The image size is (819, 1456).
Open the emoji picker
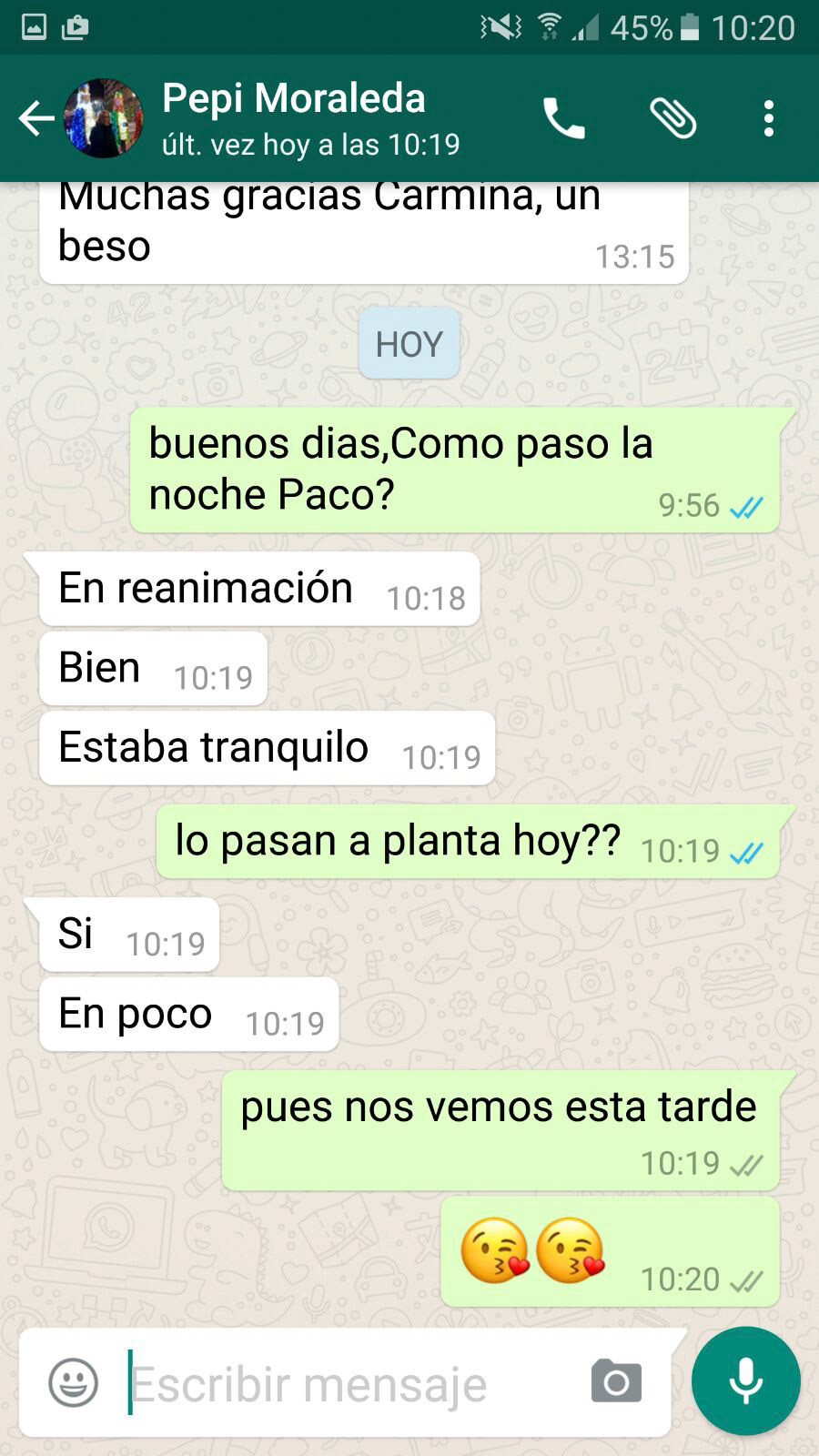click(x=73, y=1383)
